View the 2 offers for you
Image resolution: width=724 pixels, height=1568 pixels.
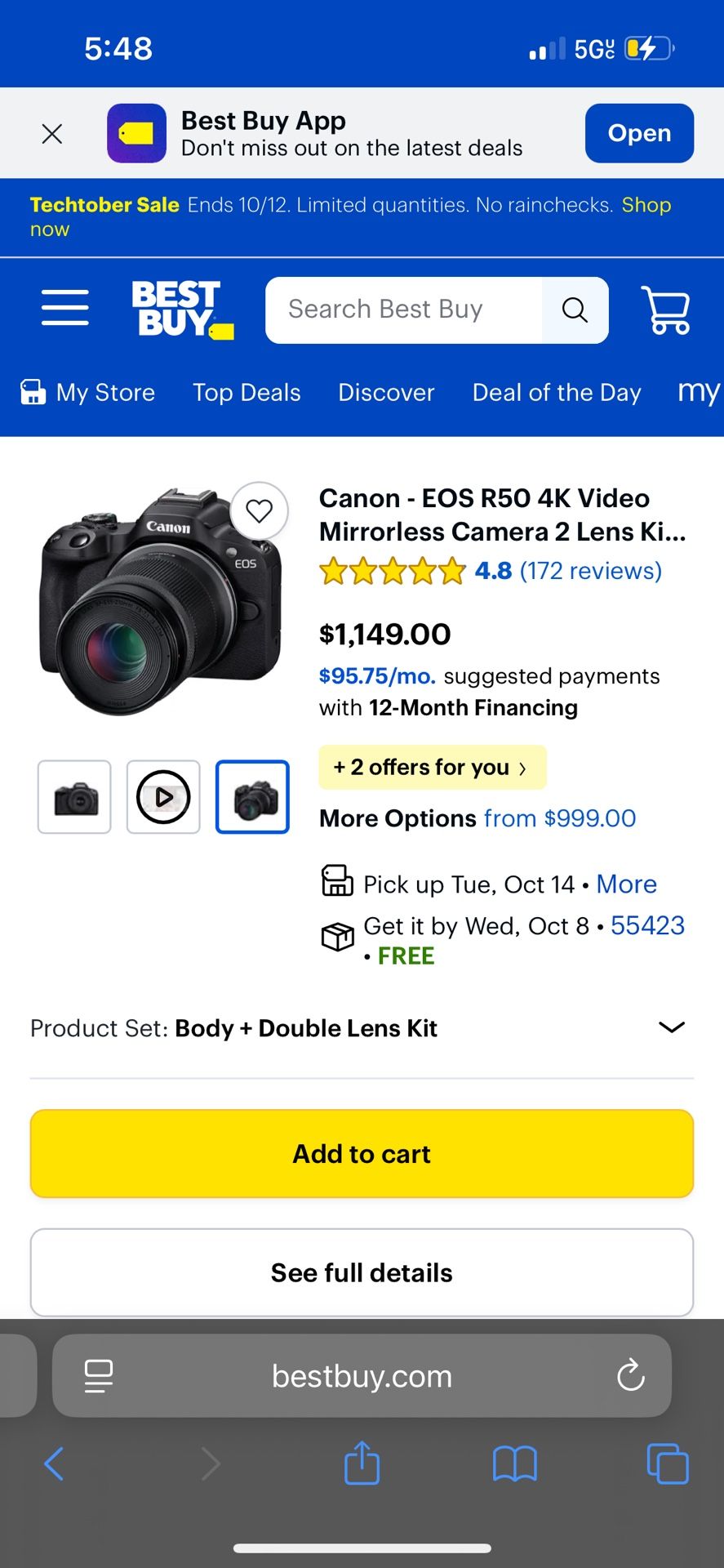pos(432,768)
